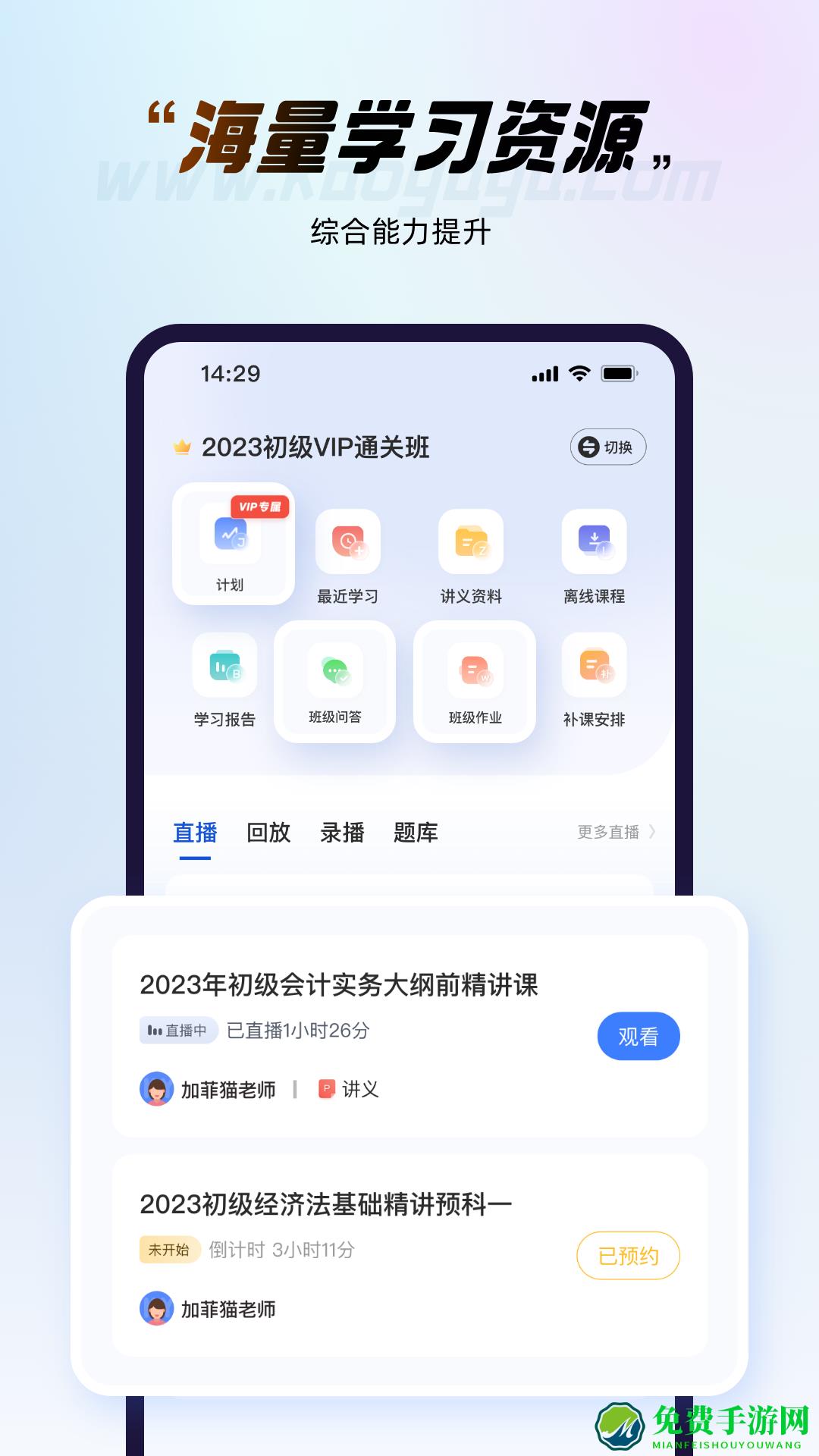
Task: Switch to the 题库 tab
Action: [416, 832]
